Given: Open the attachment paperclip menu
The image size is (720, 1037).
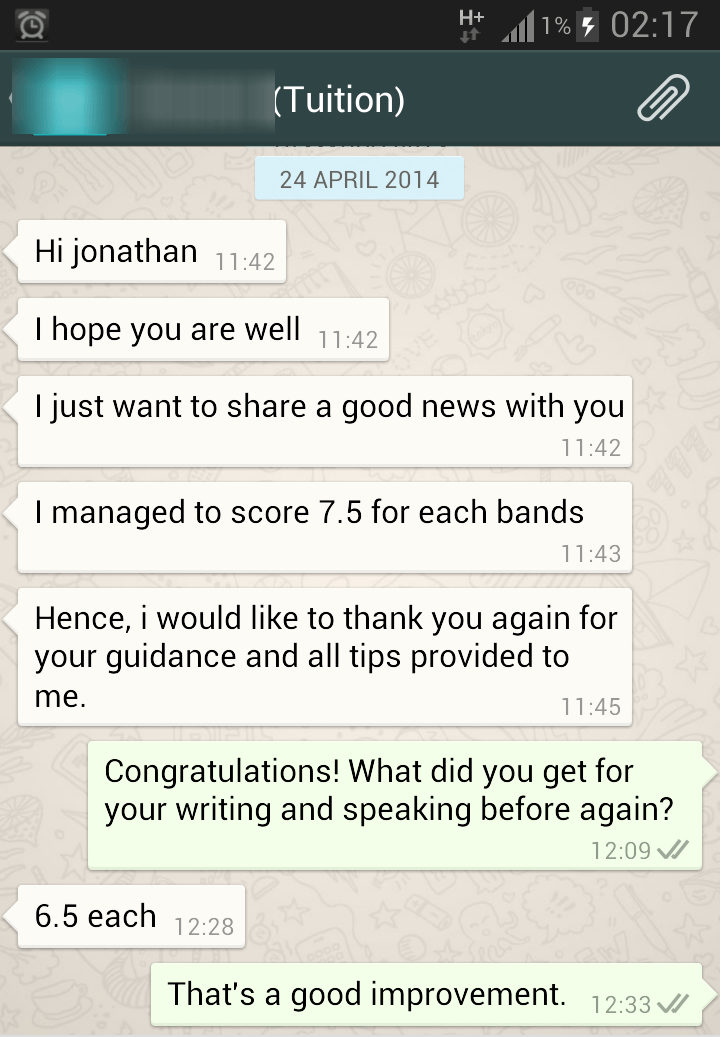Looking at the screenshot, I should (x=663, y=98).
